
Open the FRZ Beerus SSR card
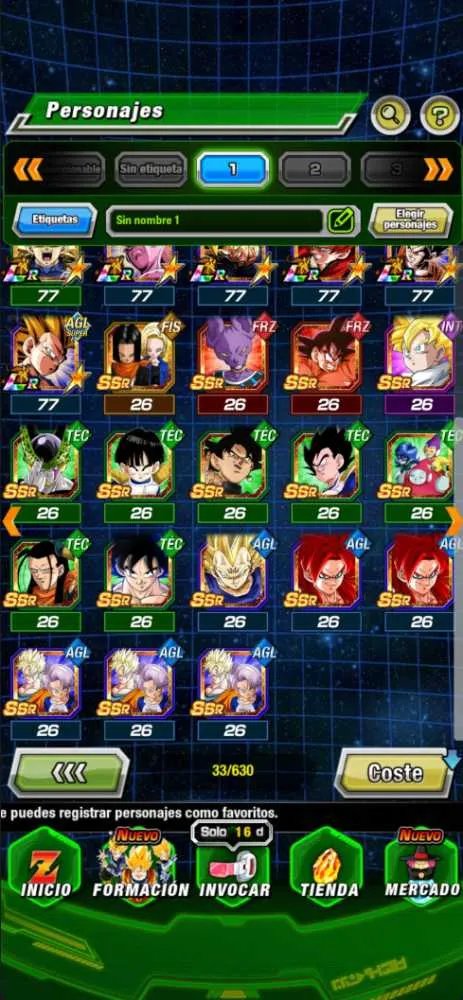click(x=234, y=357)
